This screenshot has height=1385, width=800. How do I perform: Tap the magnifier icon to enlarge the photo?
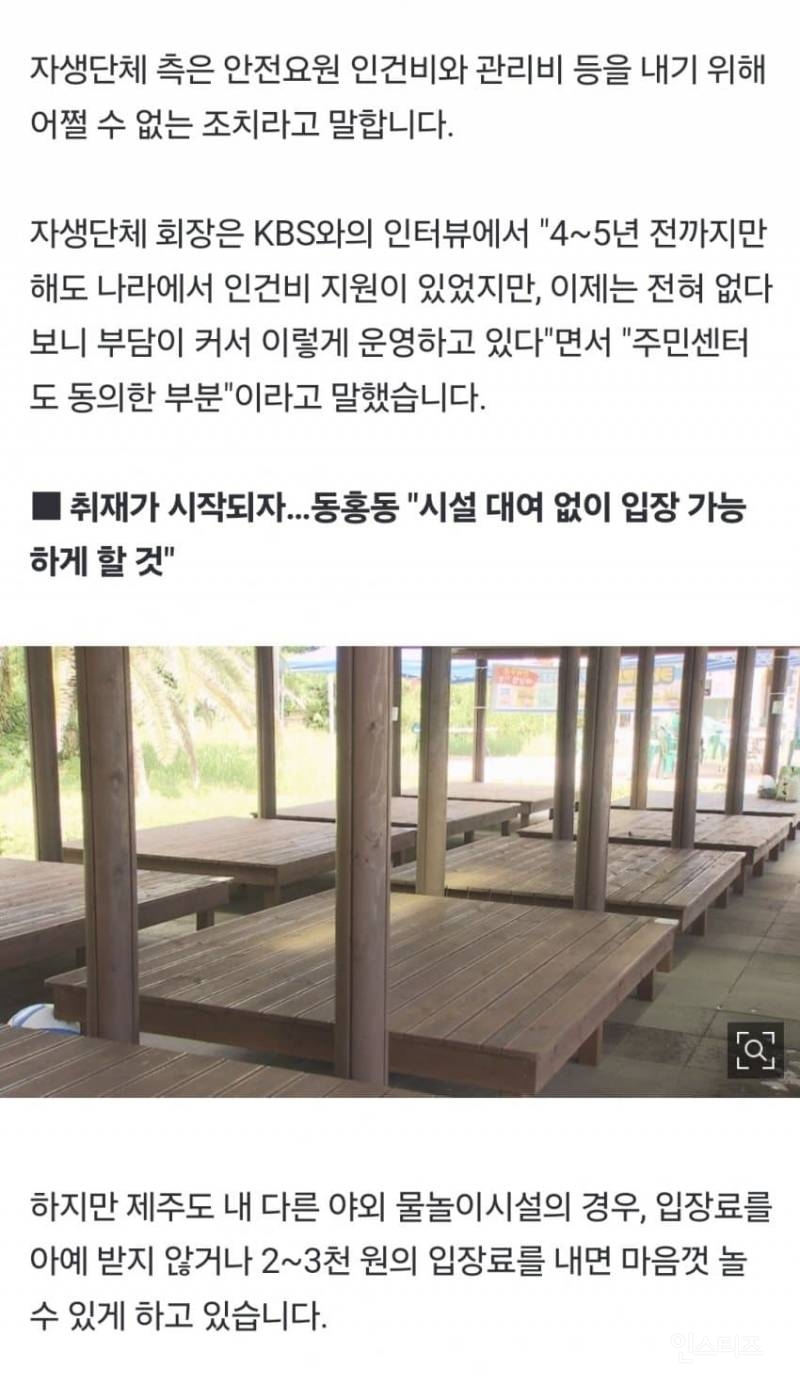[755, 1050]
